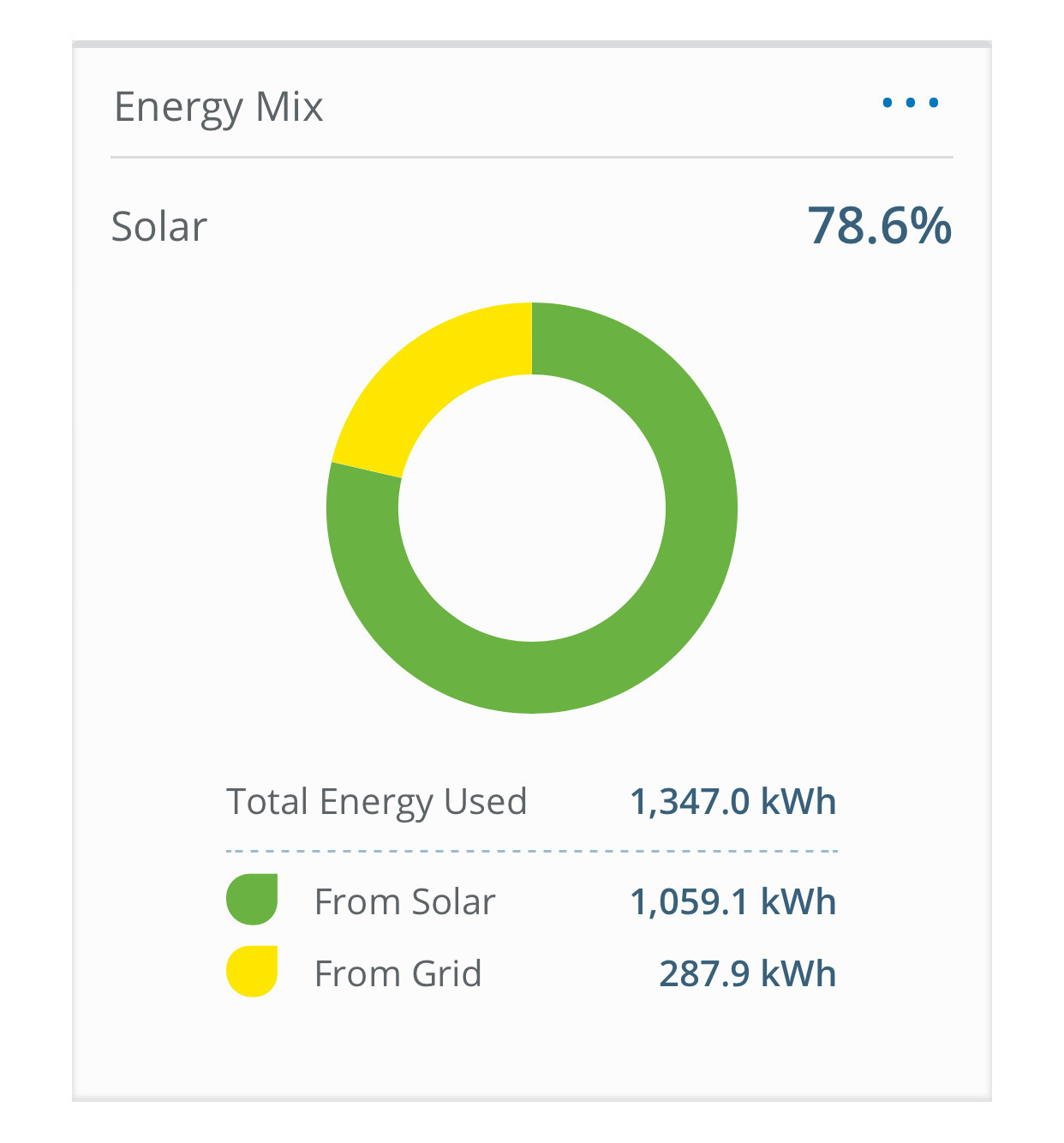Select the Energy Mix card title

(219, 105)
